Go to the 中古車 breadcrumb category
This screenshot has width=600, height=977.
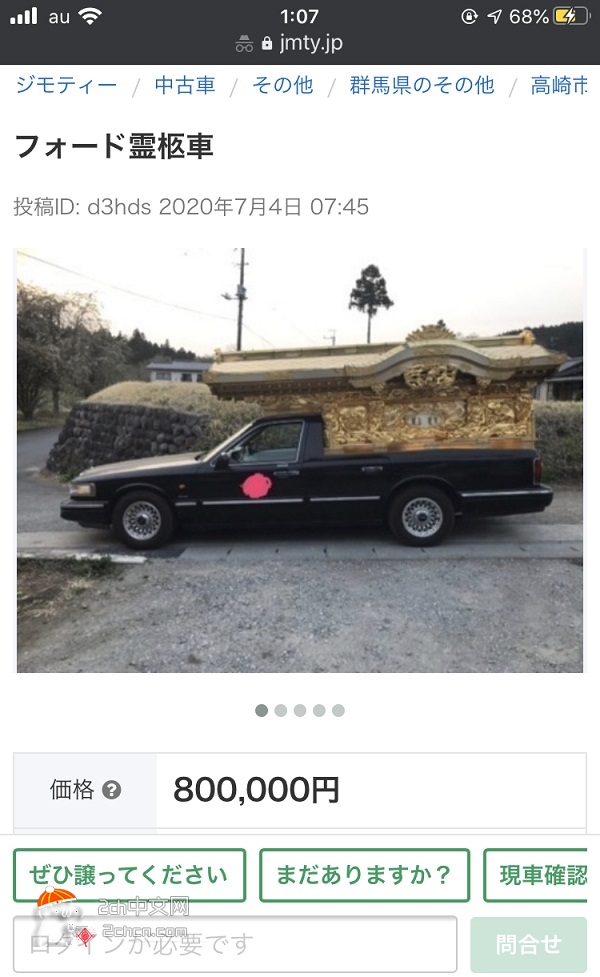185,85
